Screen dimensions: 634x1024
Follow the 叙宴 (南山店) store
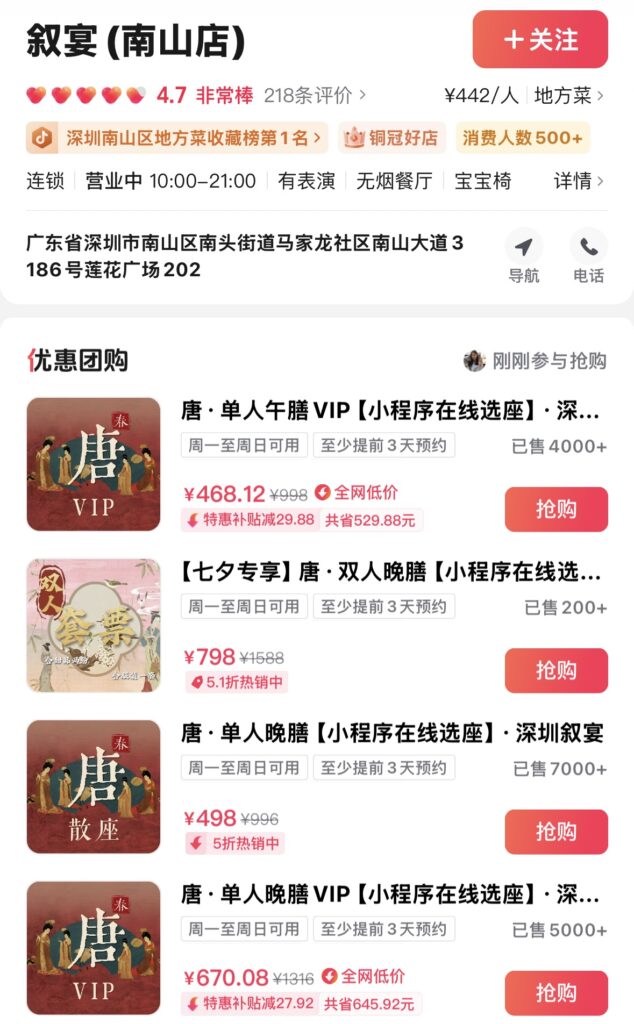click(x=540, y=40)
